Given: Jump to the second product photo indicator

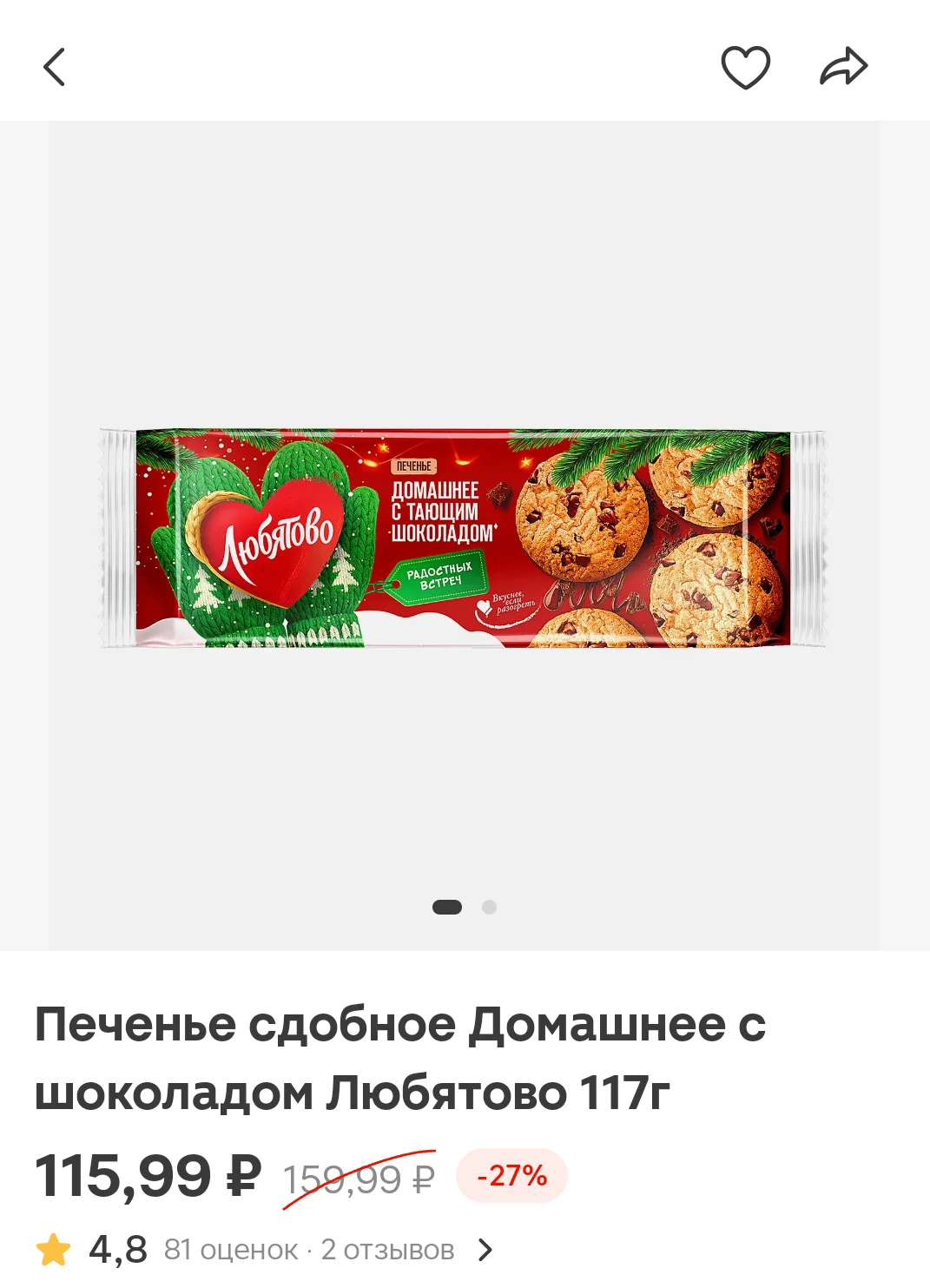Looking at the screenshot, I should click(489, 907).
